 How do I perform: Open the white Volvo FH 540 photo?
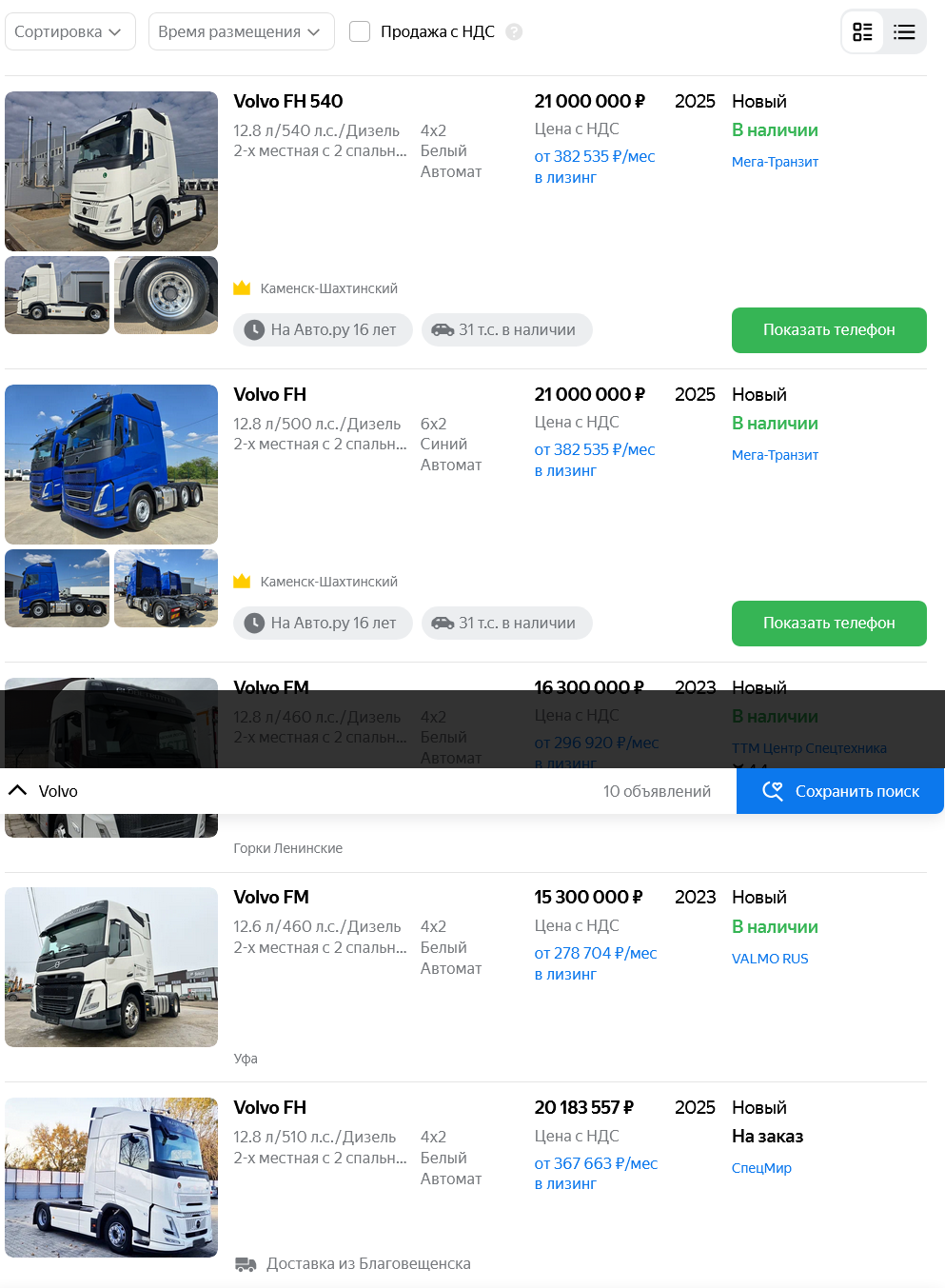pos(111,171)
